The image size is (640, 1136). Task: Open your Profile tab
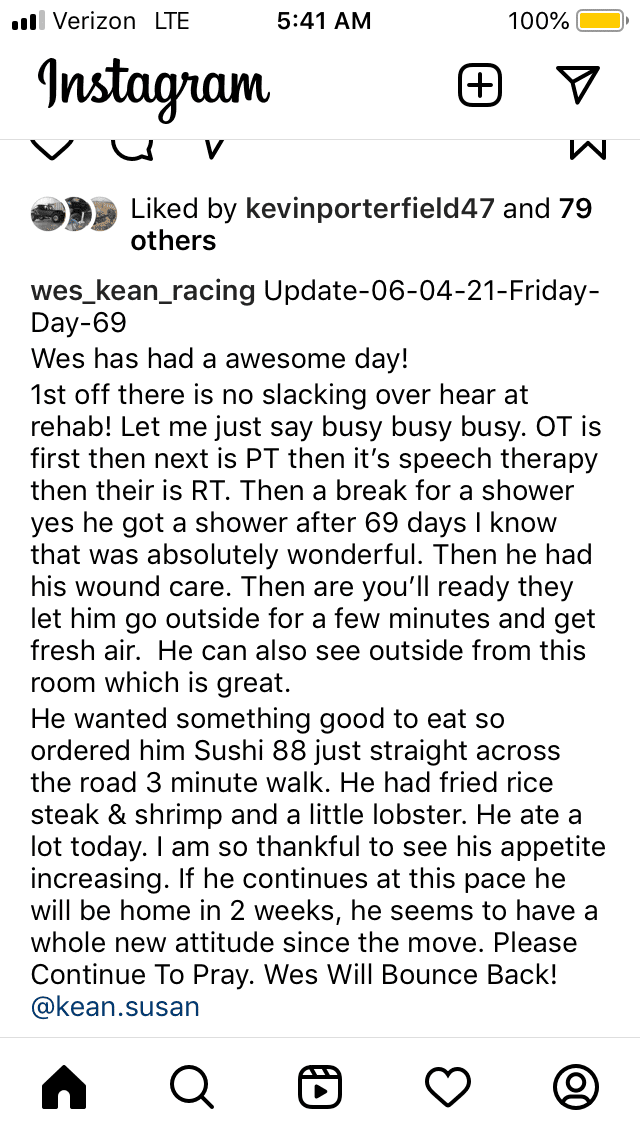click(575, 1086)
